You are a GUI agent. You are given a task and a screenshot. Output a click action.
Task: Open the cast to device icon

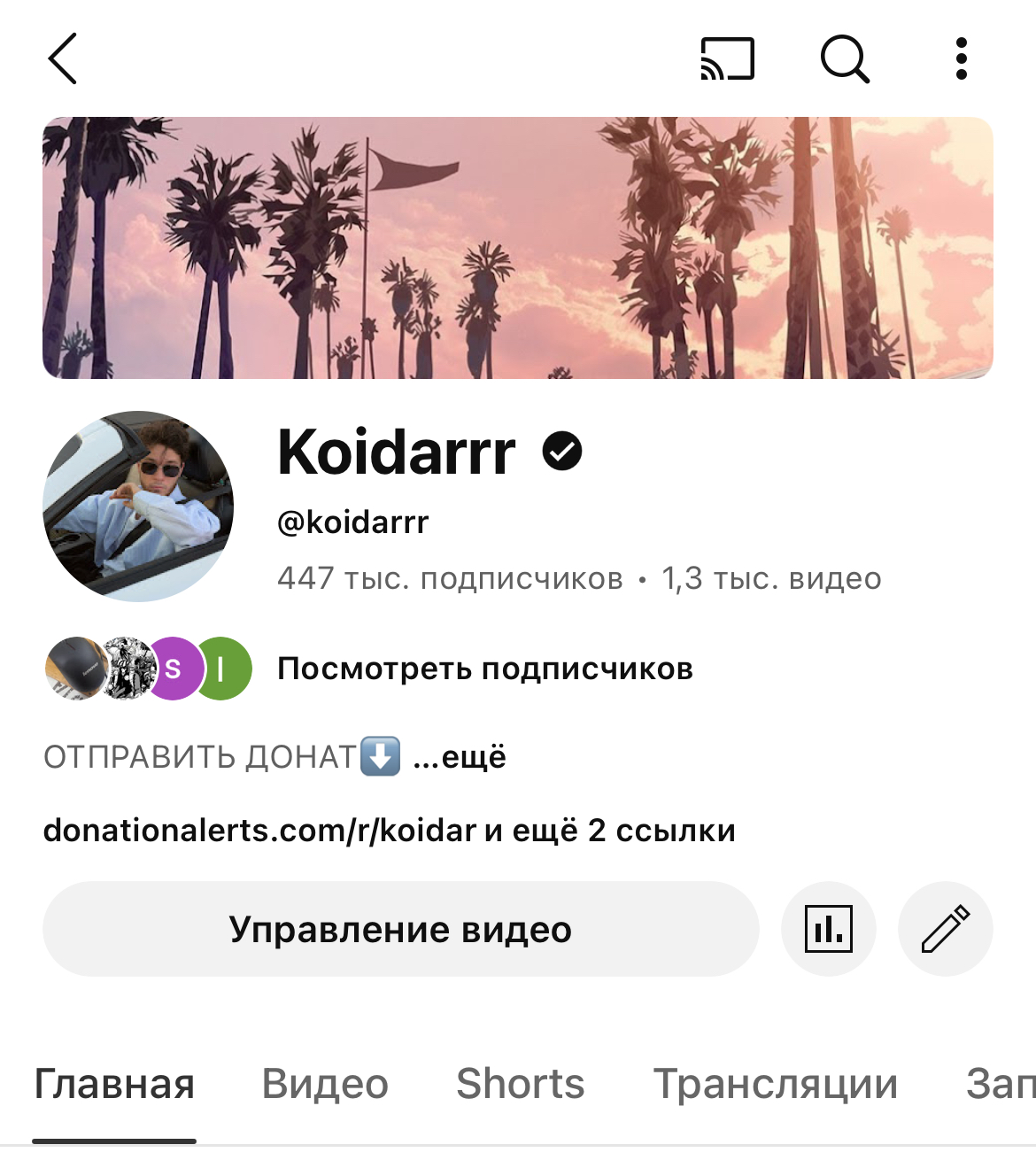727,59
